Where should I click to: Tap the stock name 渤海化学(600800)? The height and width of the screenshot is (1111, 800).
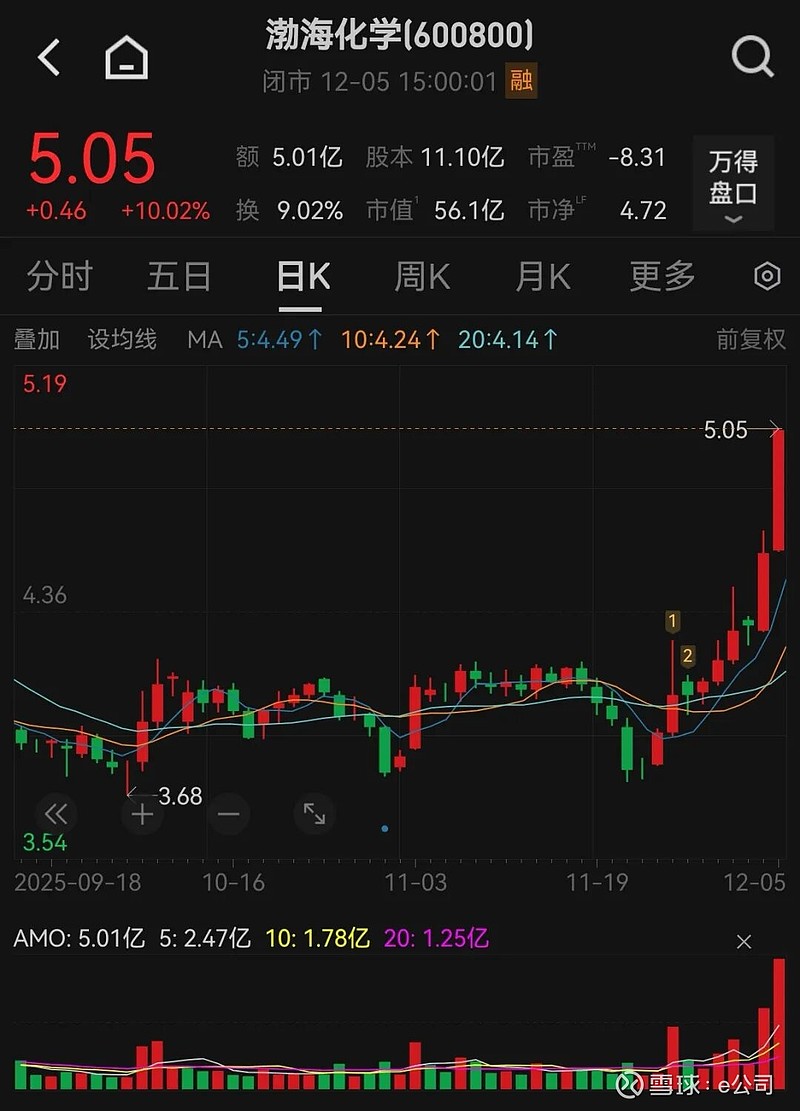(399, 33)
